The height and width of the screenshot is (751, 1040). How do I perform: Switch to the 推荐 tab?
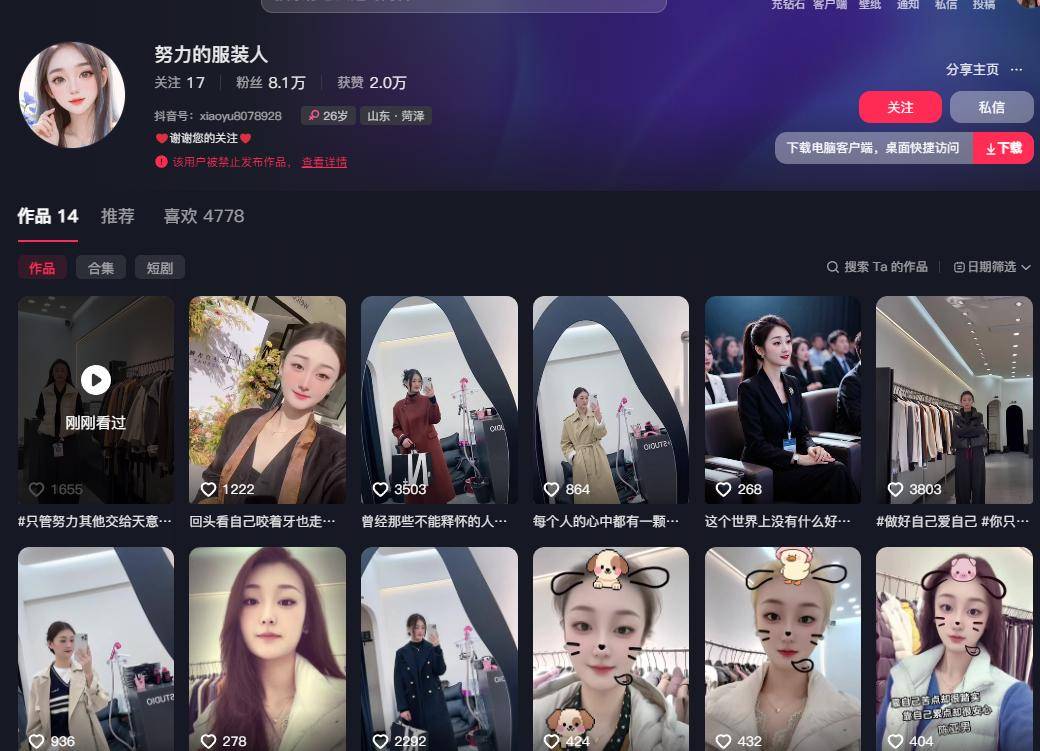[x=117, y=216]
